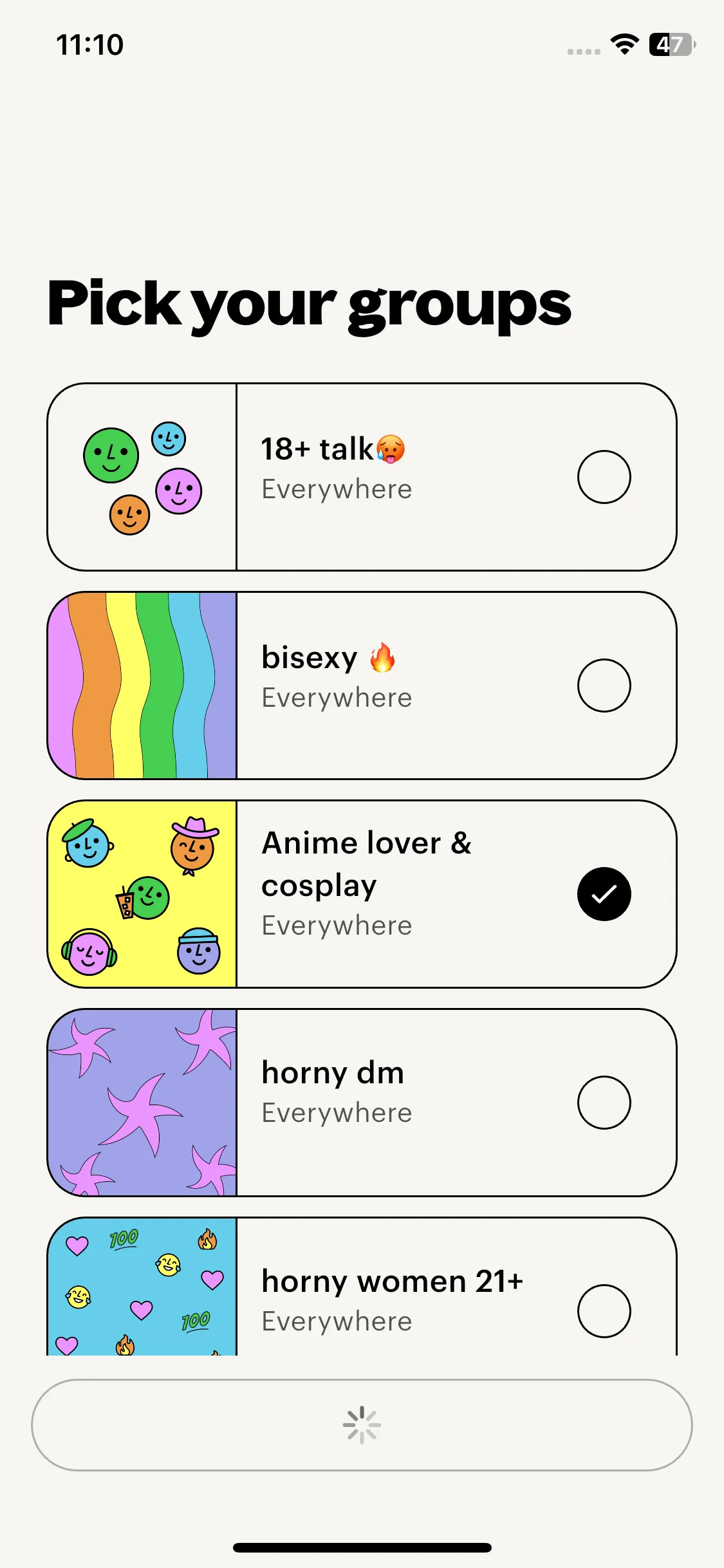Select the 18+ talk group

(x=604, y=477)
